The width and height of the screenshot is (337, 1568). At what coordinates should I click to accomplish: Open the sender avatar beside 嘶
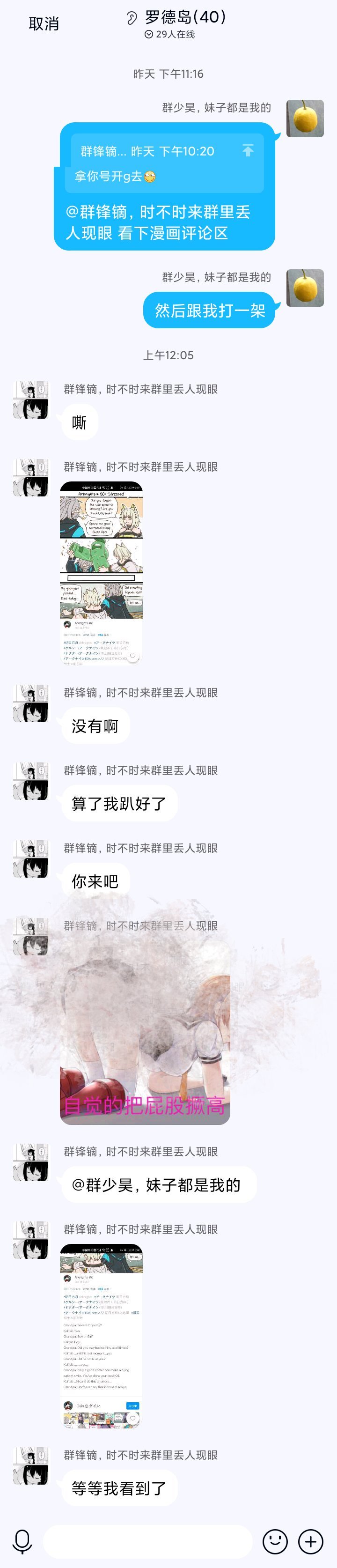click(x=30, y=400)
